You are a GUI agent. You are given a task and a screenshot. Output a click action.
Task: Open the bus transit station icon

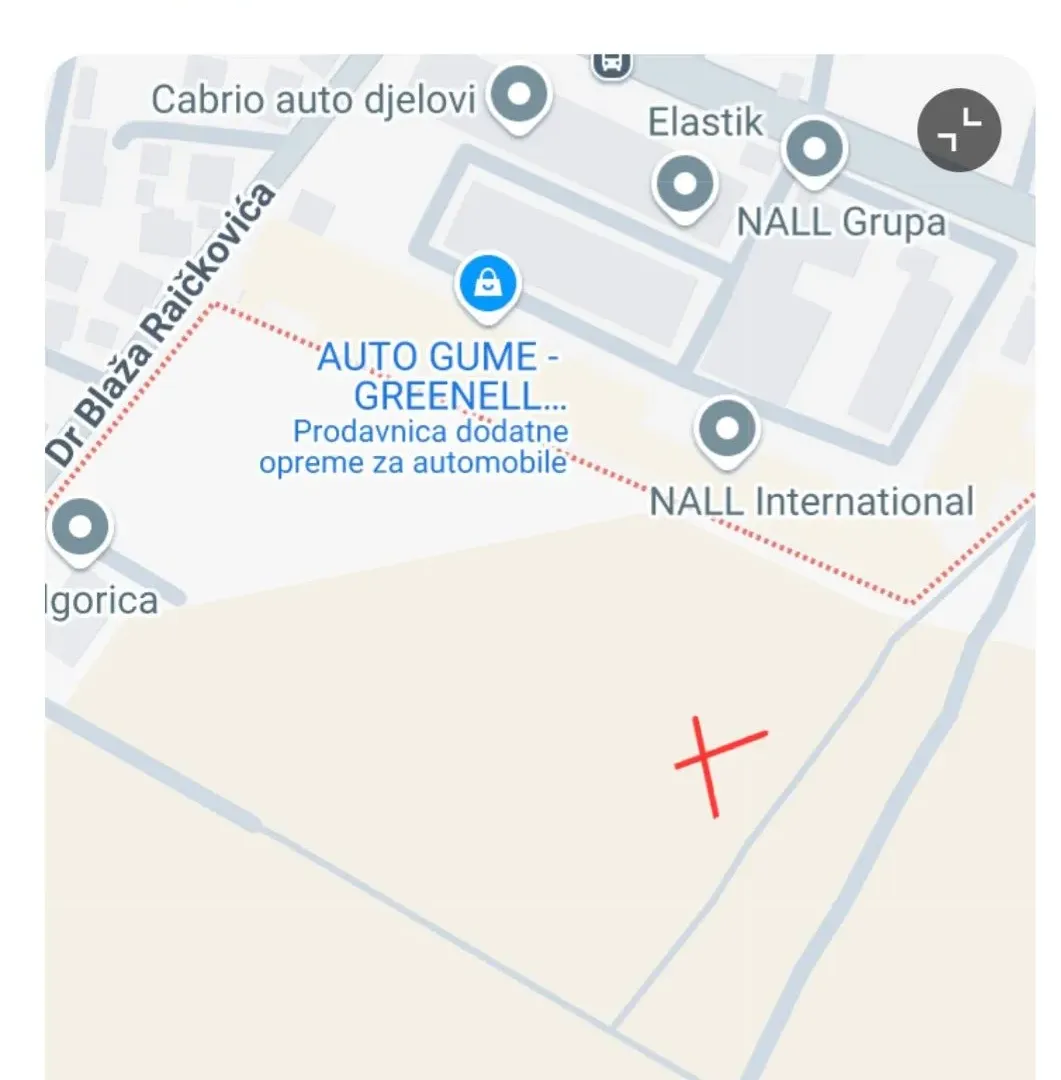(611, 63)
